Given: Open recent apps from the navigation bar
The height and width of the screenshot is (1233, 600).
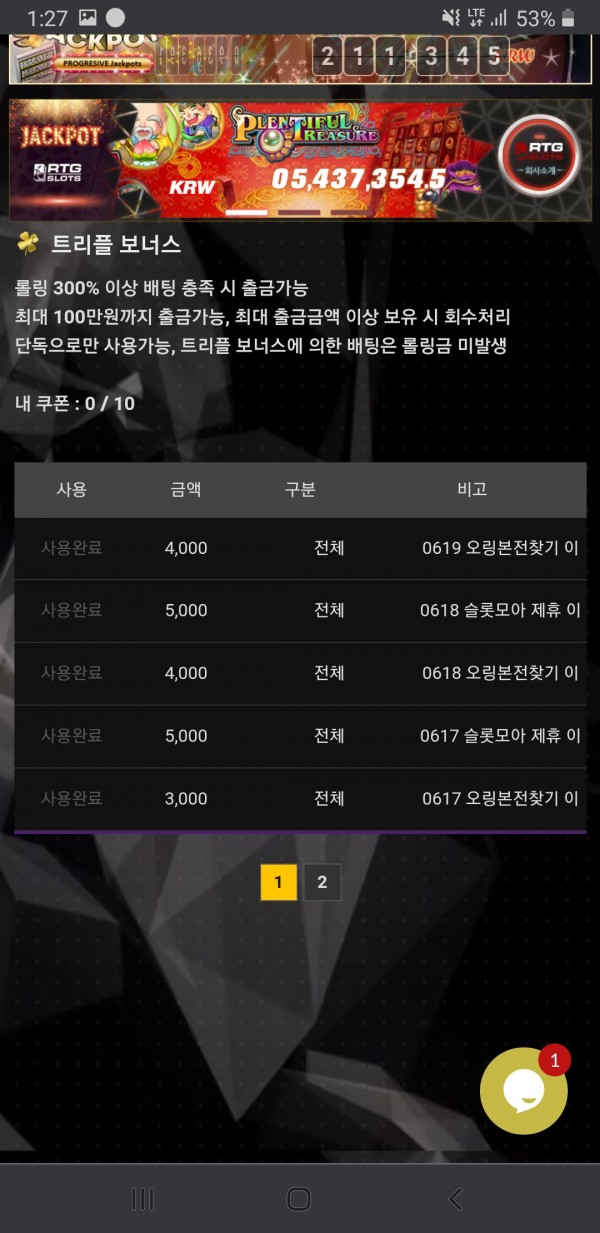Looking at the screenshot, I should click(x=143, y=1199).
